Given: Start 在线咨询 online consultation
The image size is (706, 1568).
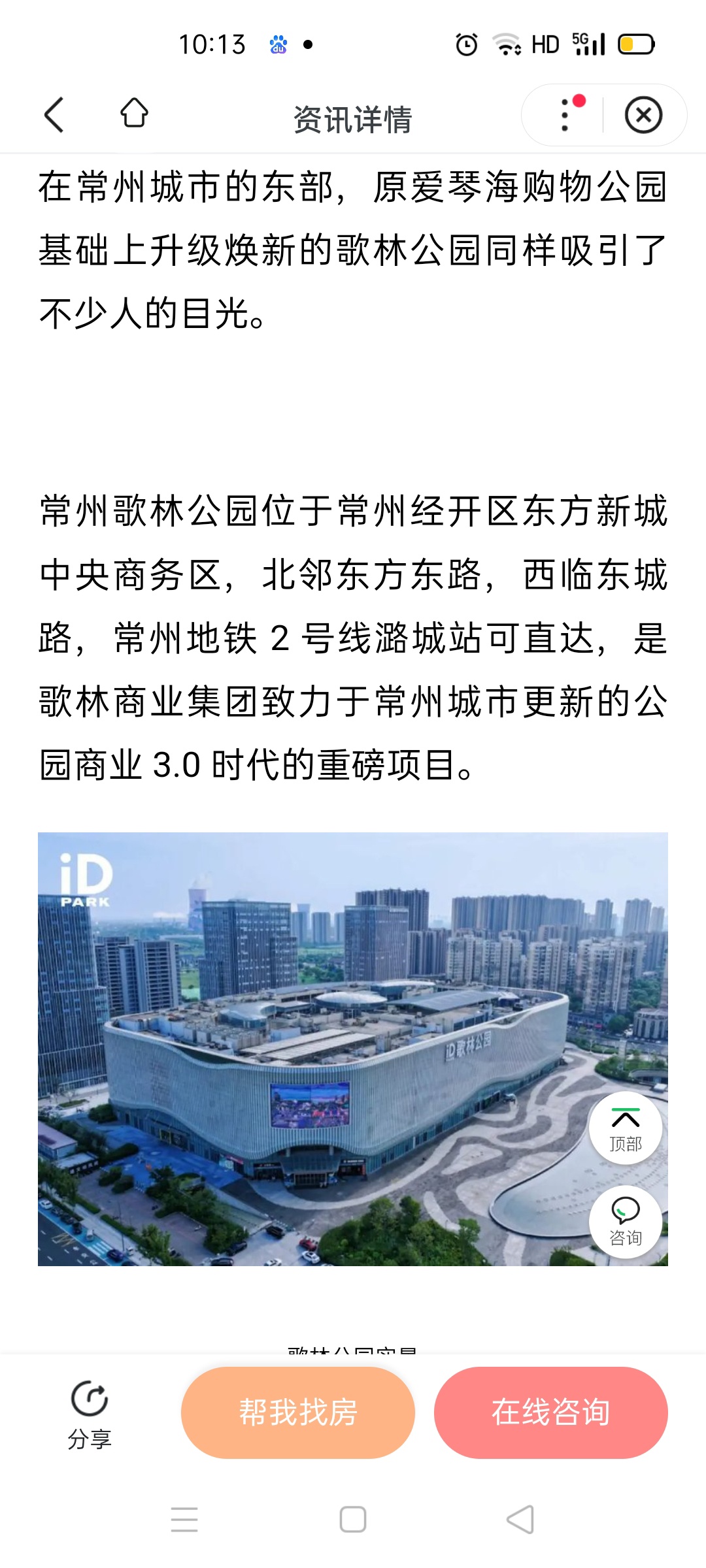Looking at the screenshot, I should point(550,1413).
